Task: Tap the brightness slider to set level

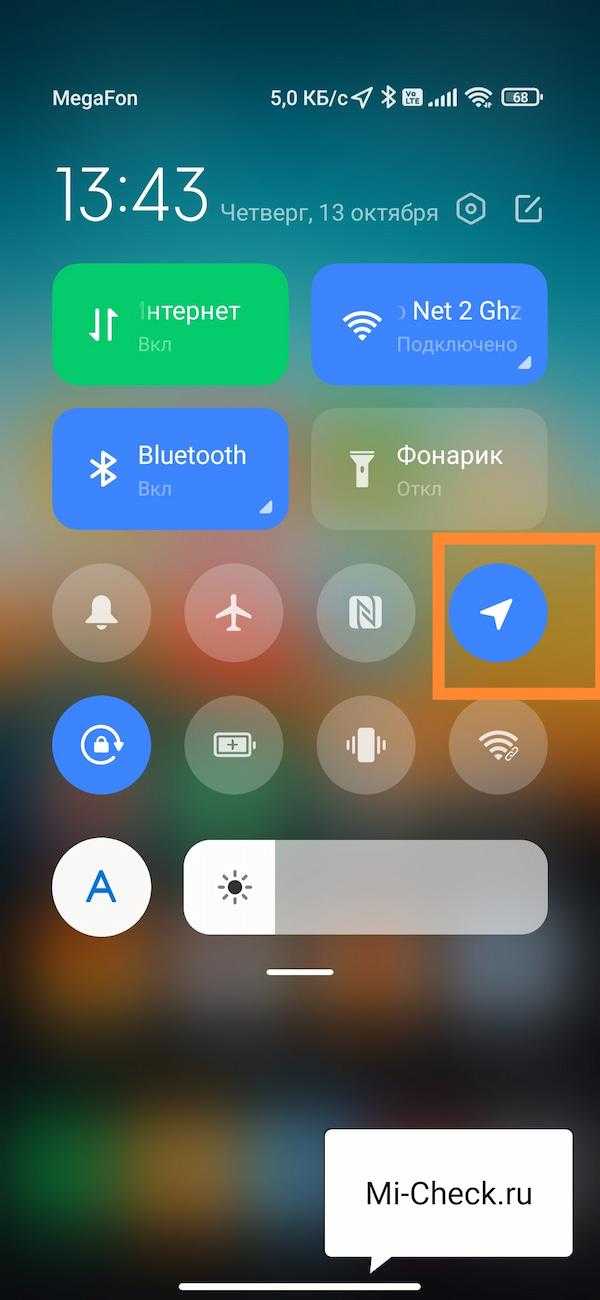Action: (x=366, y=887)
